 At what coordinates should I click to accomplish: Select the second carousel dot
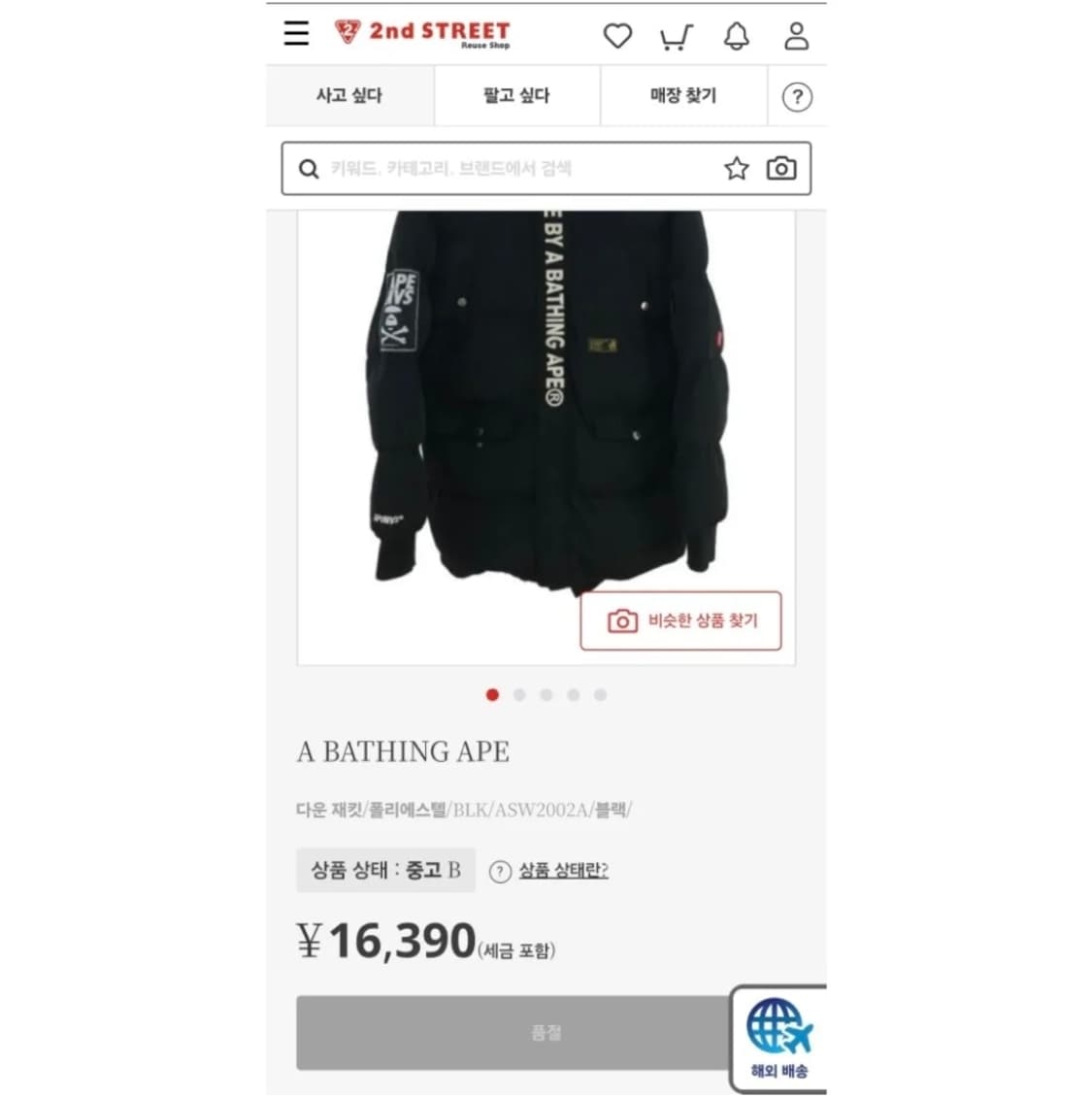519,695
